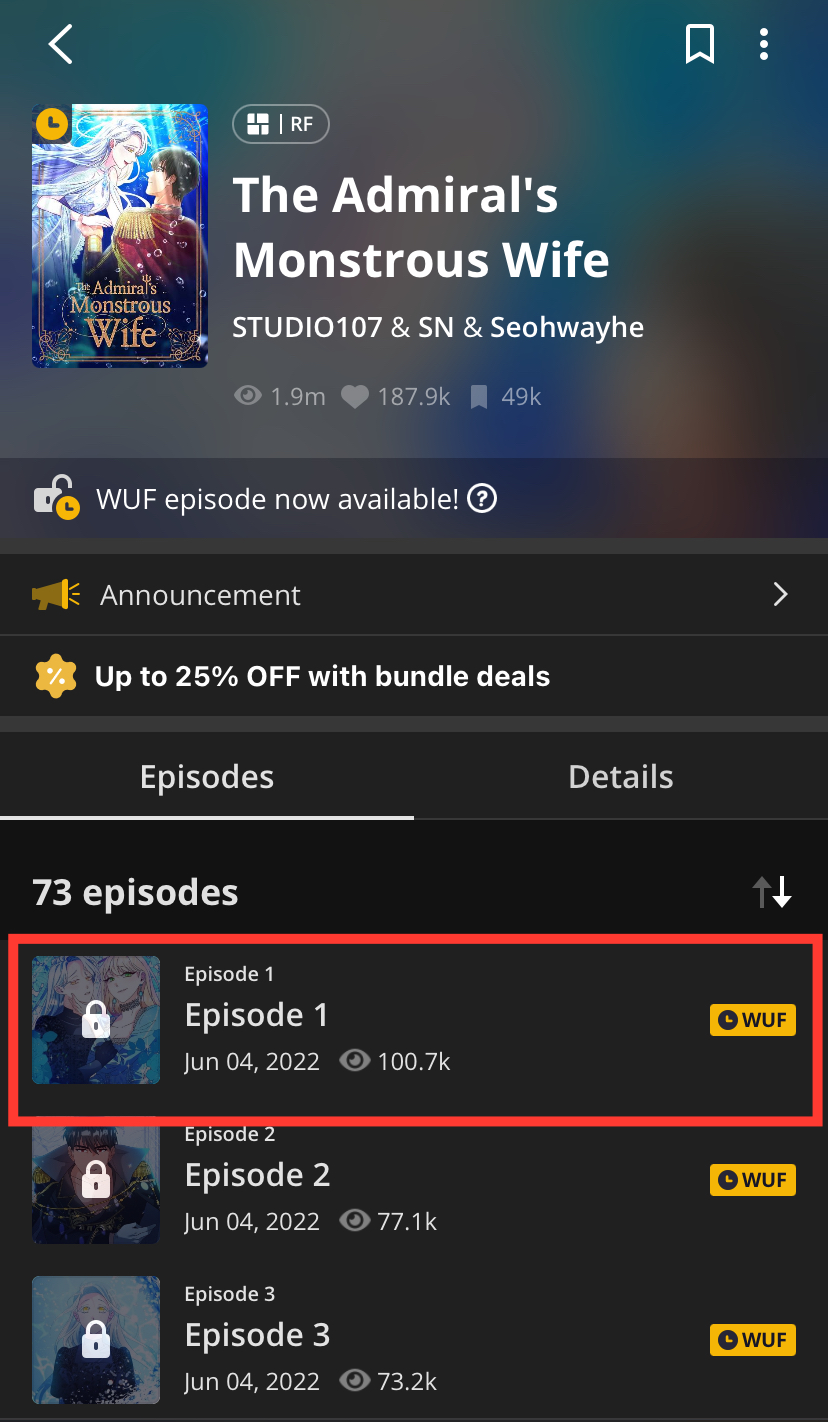Tap the RF genre chip
The height and width of the screenshot is (1422, 828).
click(x=281, y=124)
